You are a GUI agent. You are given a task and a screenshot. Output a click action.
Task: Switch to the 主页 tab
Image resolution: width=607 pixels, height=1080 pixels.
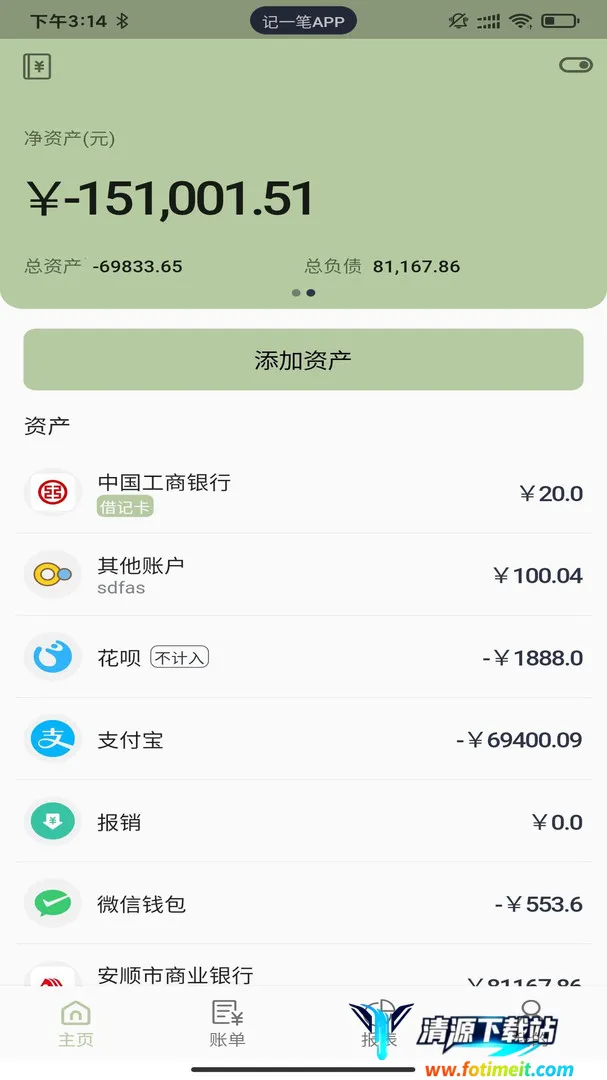[76, 1024]
